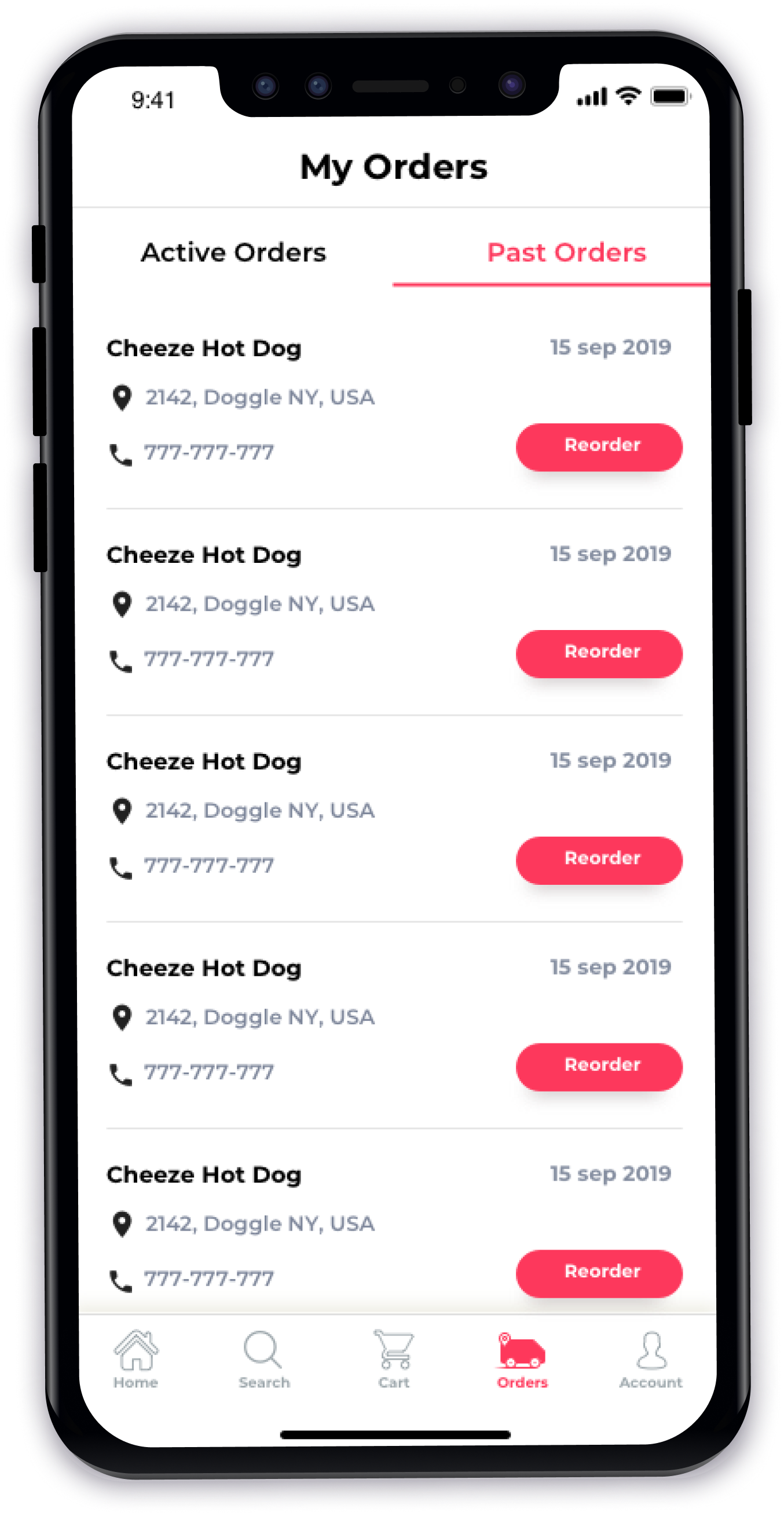Open the Account tab
The width and height of the screenshot is (784, 1516).
[650, 1360]
